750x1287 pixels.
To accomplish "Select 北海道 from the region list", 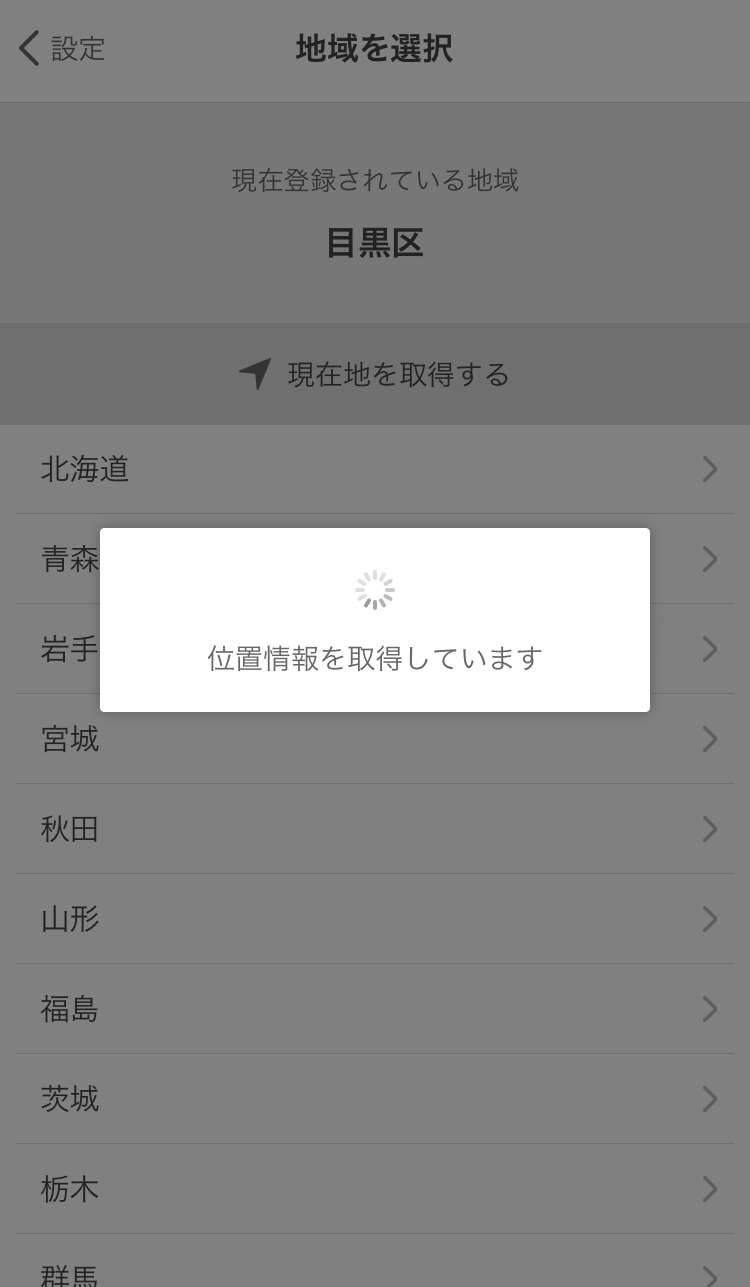I will [x=374, y=469].
